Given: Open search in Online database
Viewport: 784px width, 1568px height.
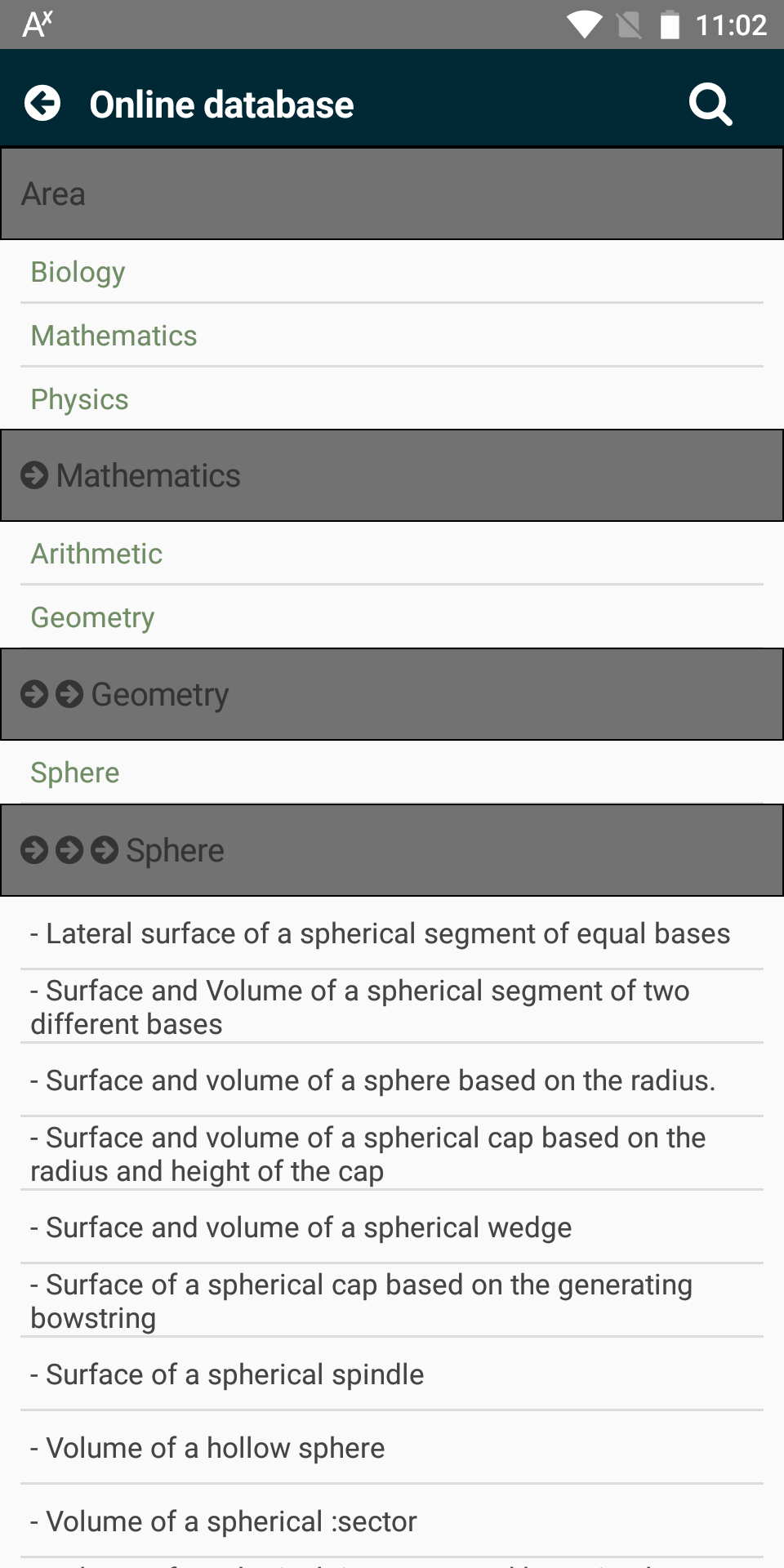Looking at the screenshot, I should tap(710, 104).
